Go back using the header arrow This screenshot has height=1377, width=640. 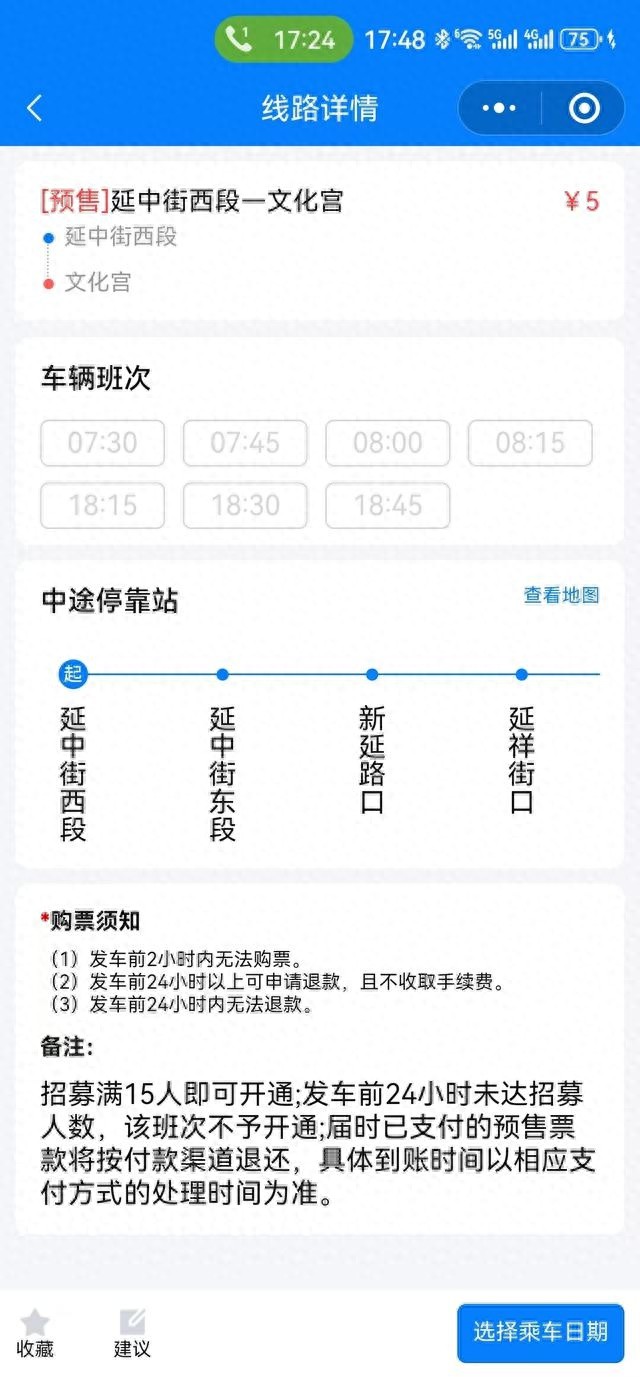pos(35,108)
